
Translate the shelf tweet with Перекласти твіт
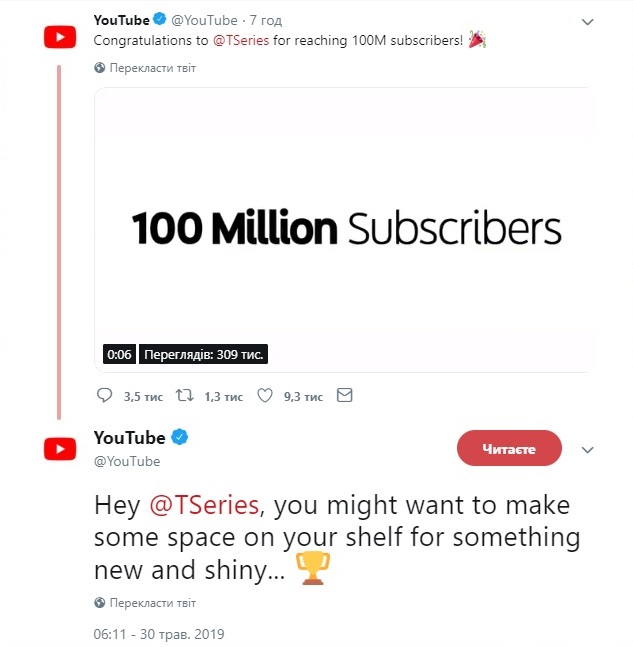[x=151, y=603]
